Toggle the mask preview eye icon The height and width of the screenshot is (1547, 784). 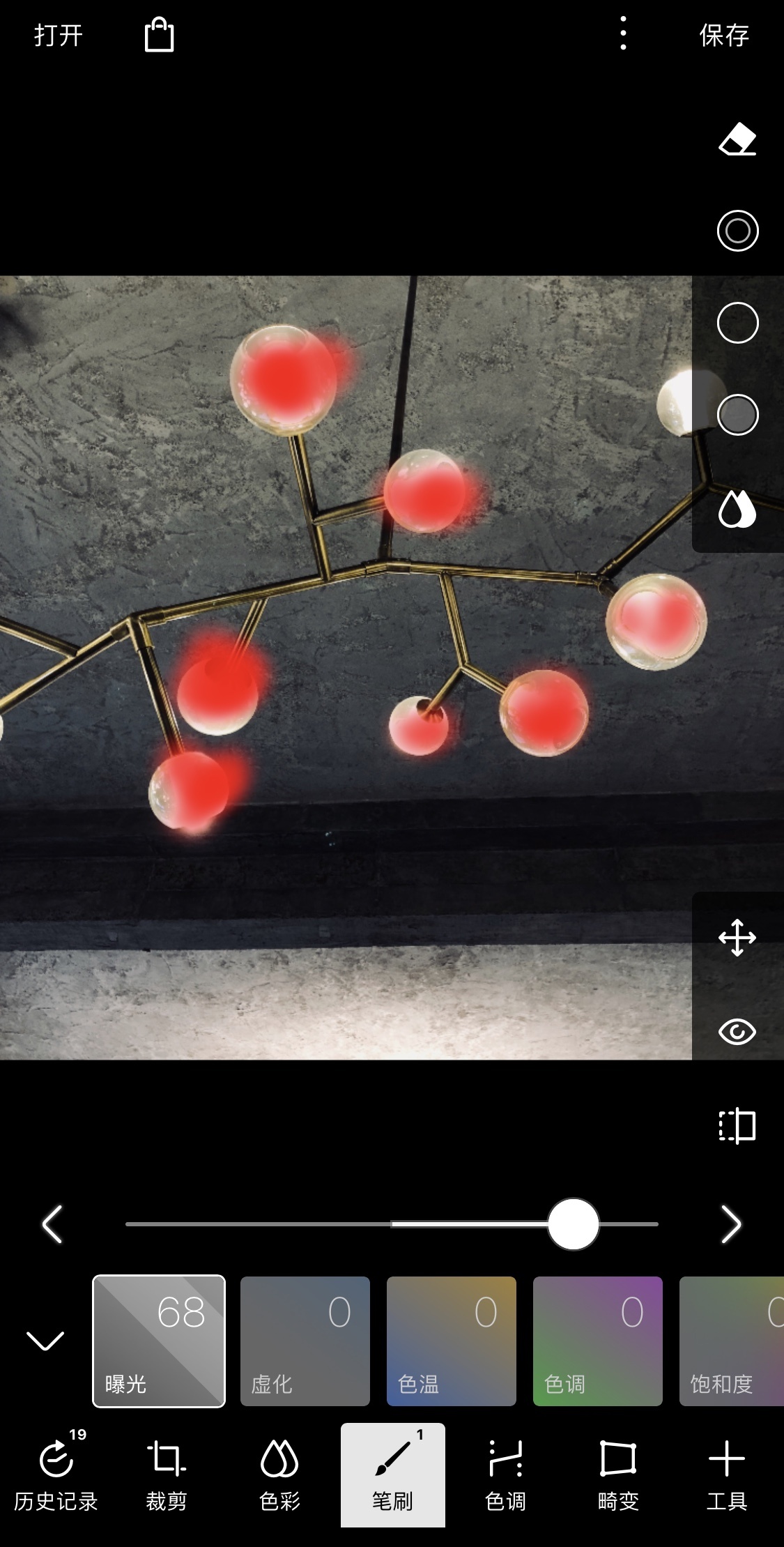point(737,1031)
